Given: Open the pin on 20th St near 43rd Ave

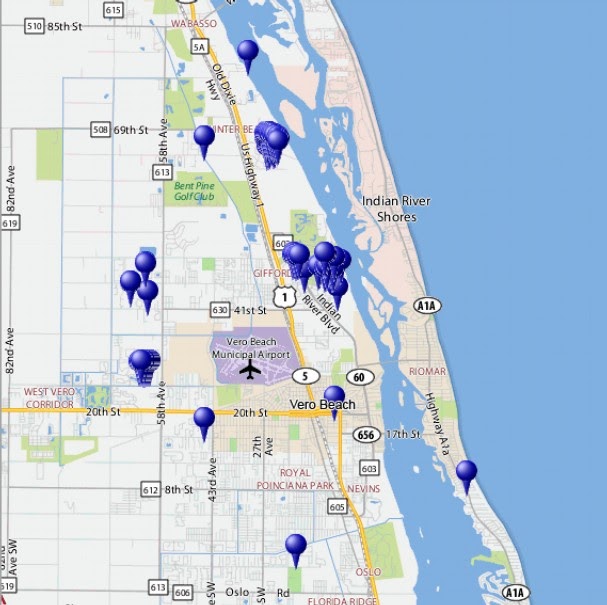Looking at the screenshot, I should coord(204,419).
